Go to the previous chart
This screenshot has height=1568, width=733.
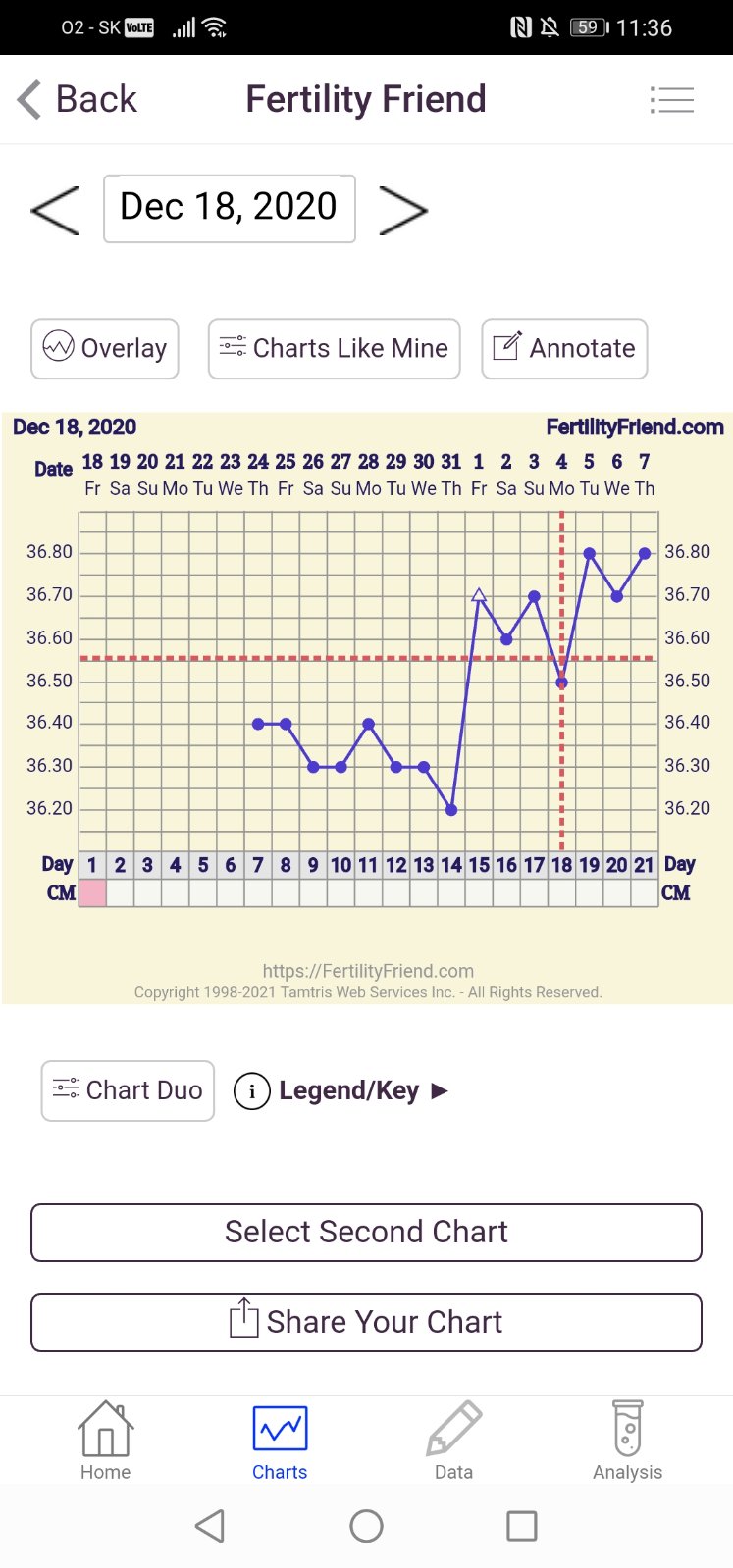click(x=55, y=209)
